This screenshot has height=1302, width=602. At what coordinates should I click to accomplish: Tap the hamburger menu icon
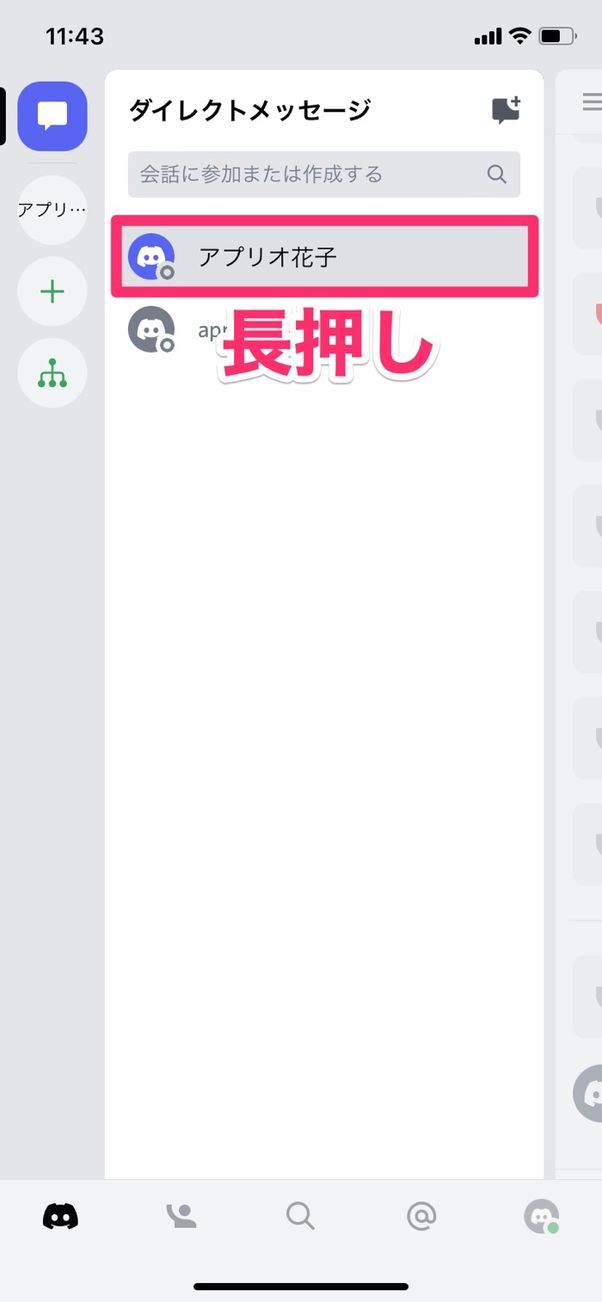(592, 102)
